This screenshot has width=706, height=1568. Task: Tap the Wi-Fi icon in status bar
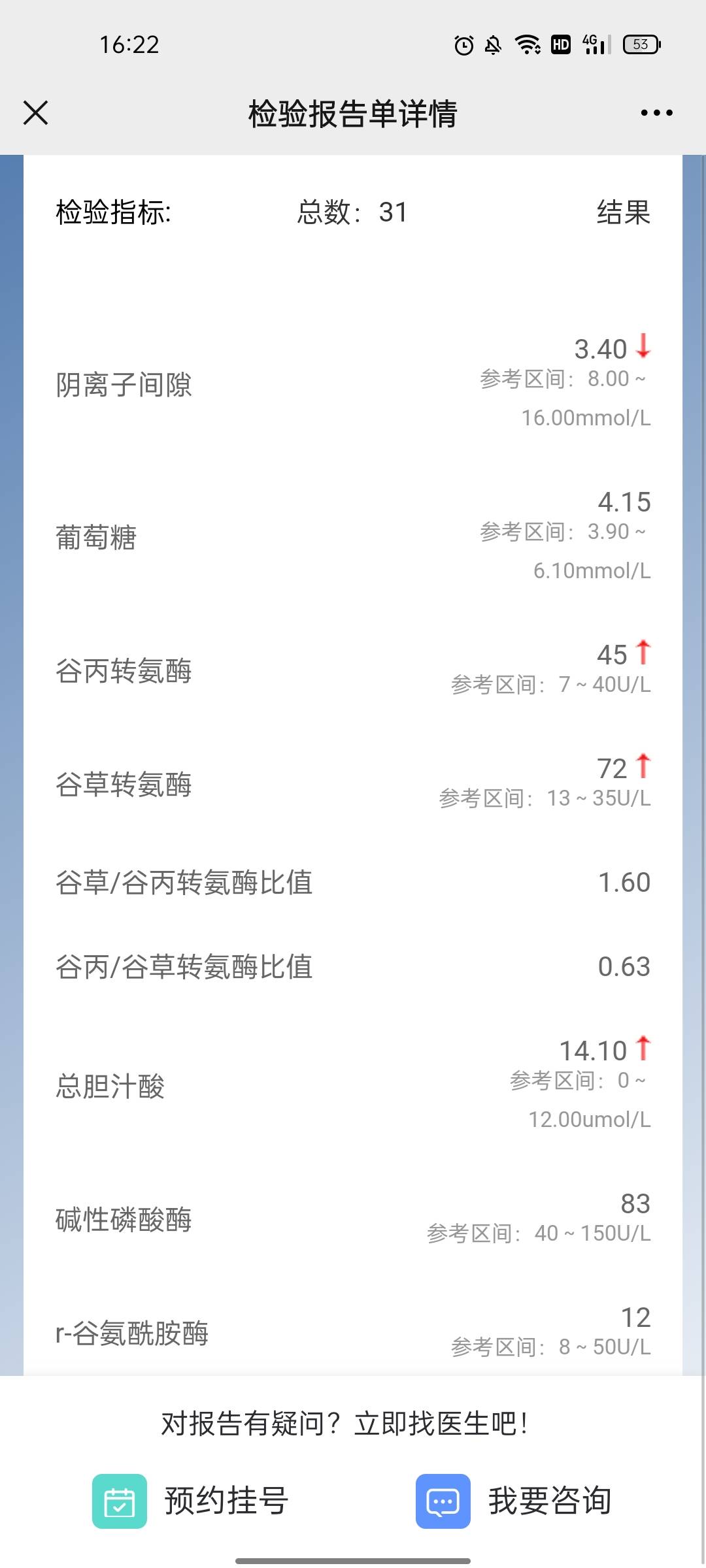pyautogui.click(x=526, y=44)
